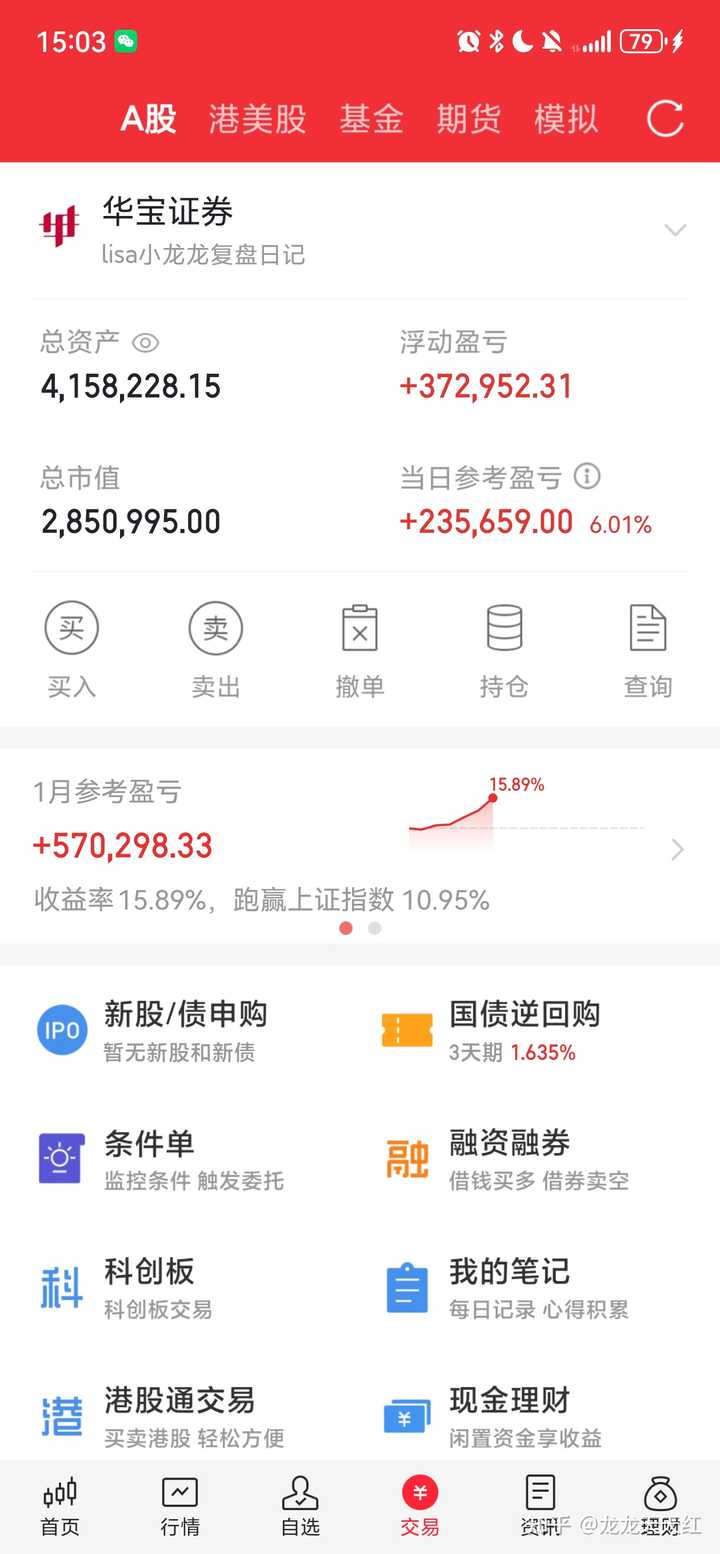The height and width of the screenshot is (1554, 720).
Task: Show info about 当日参考盈亏
Action: tap(588, 476)
